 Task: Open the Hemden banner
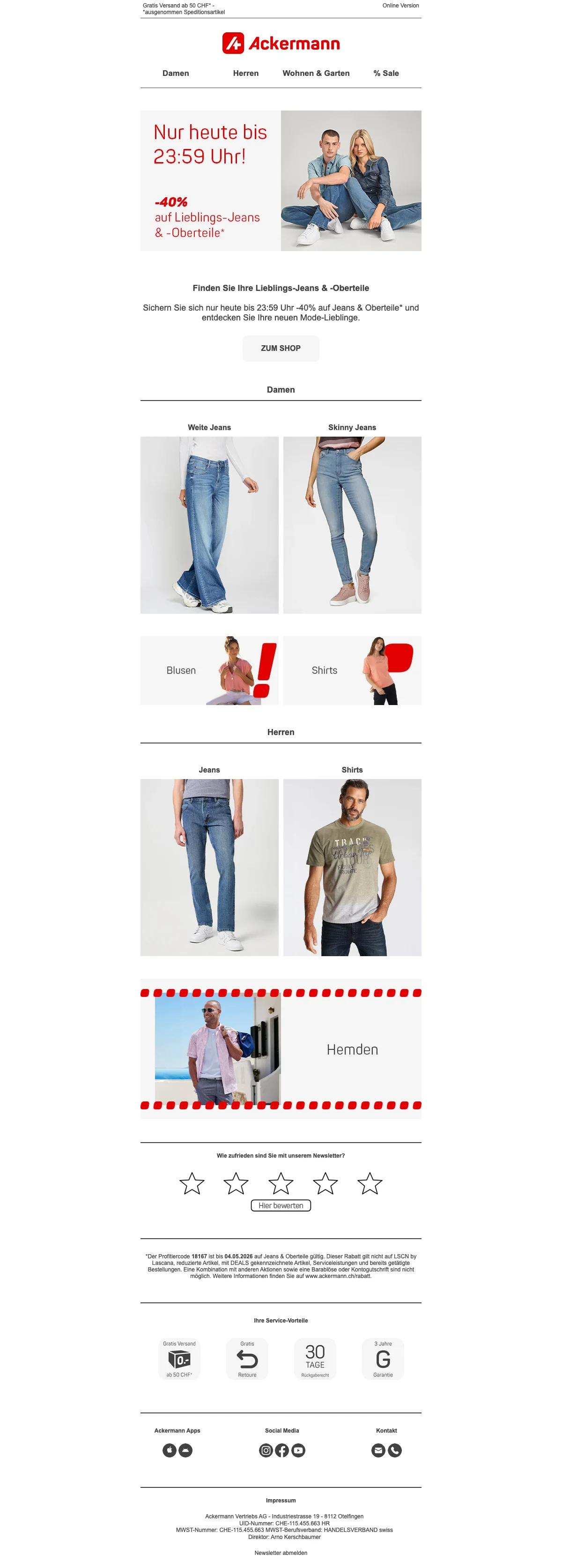[281, 1049]
